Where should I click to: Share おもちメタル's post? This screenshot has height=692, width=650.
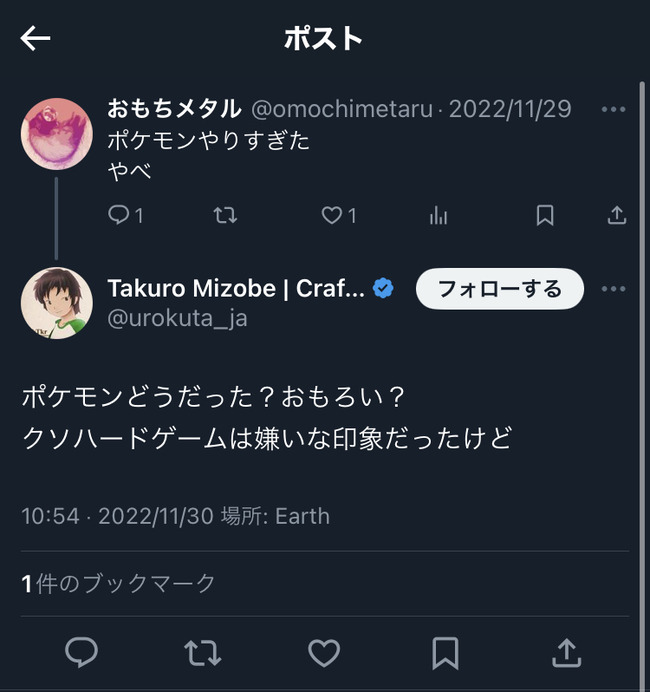617,215
